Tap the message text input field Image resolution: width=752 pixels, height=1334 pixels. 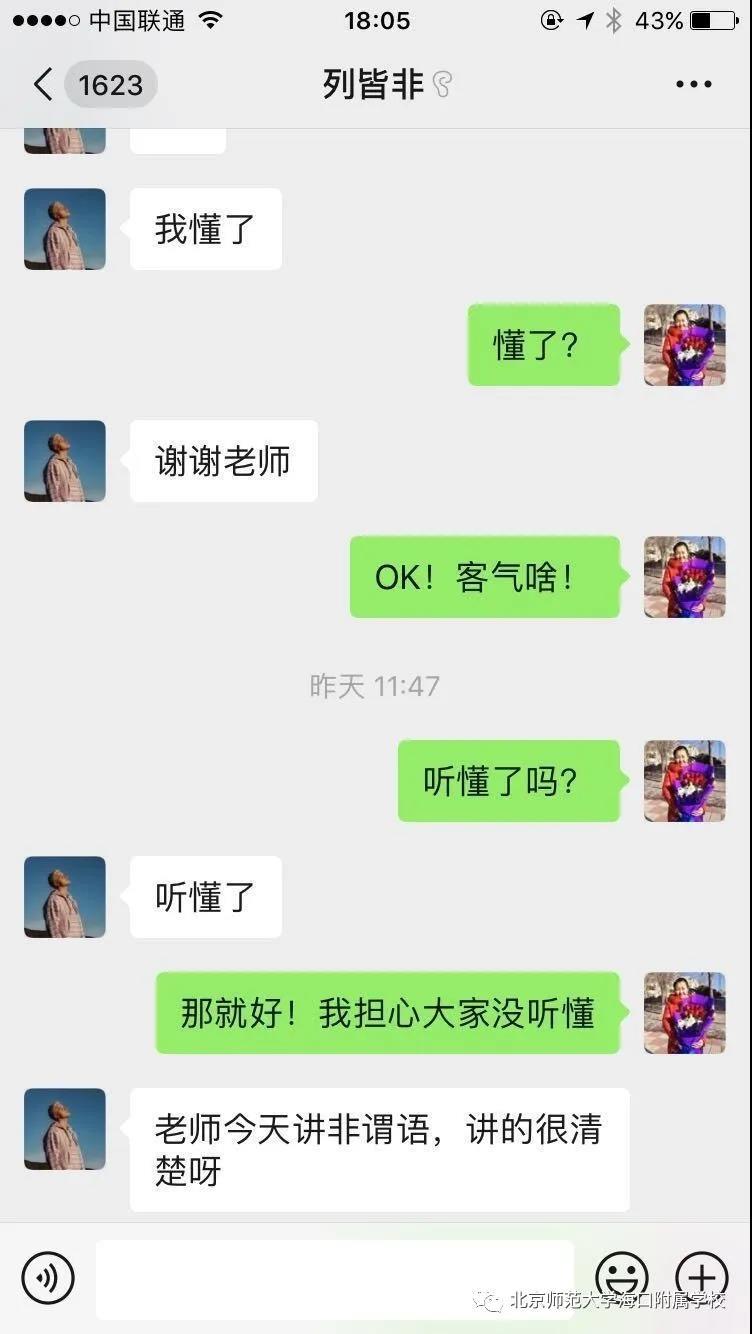point(335,1277)
